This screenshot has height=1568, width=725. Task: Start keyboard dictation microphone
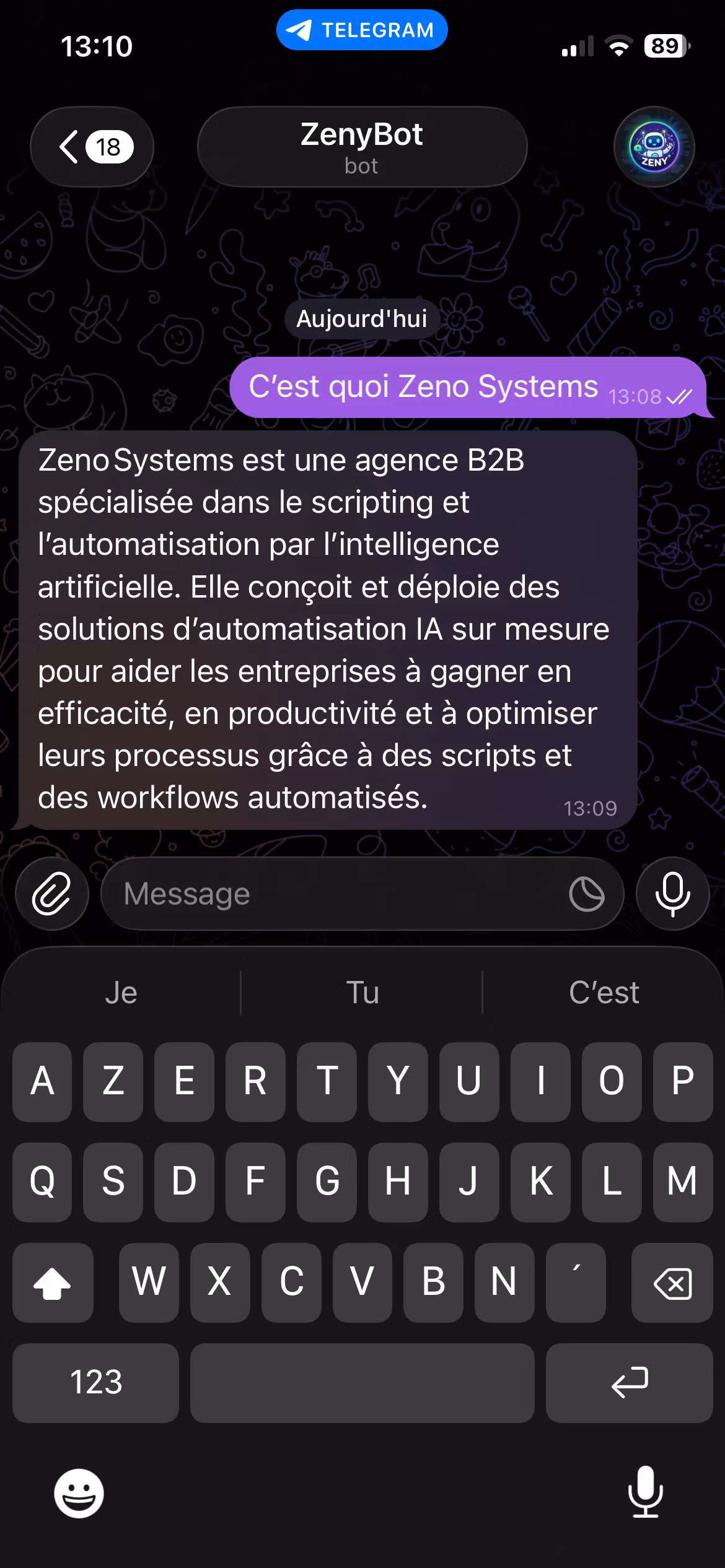(x=645, y=1493)
